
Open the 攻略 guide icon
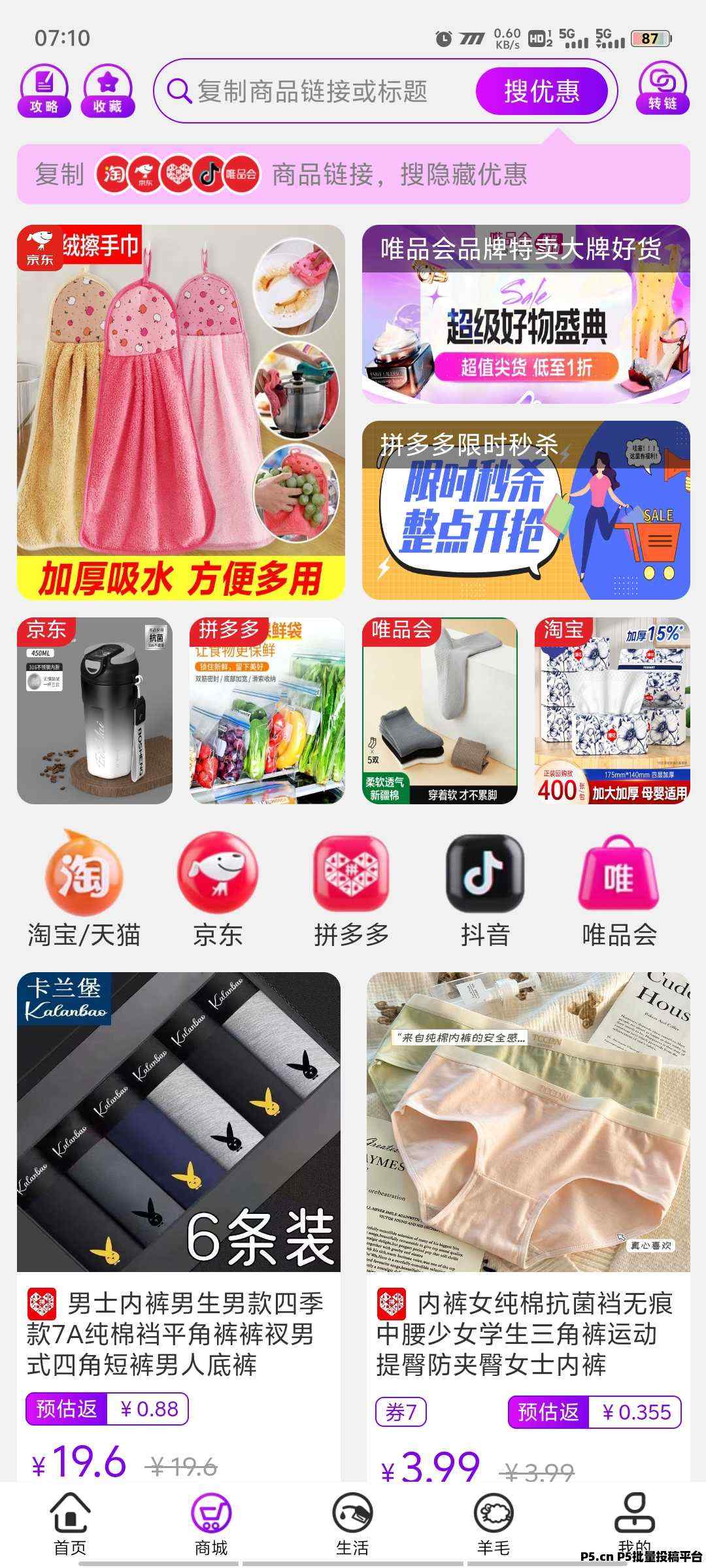coord(44,91)
